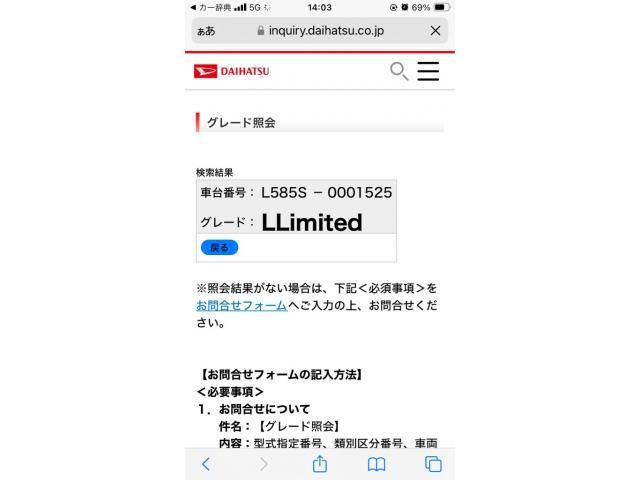Image resolution: width=640 pixels, height=480 pixels.
Task: Open the お問合せフォーム link
Action: (241, 305)
